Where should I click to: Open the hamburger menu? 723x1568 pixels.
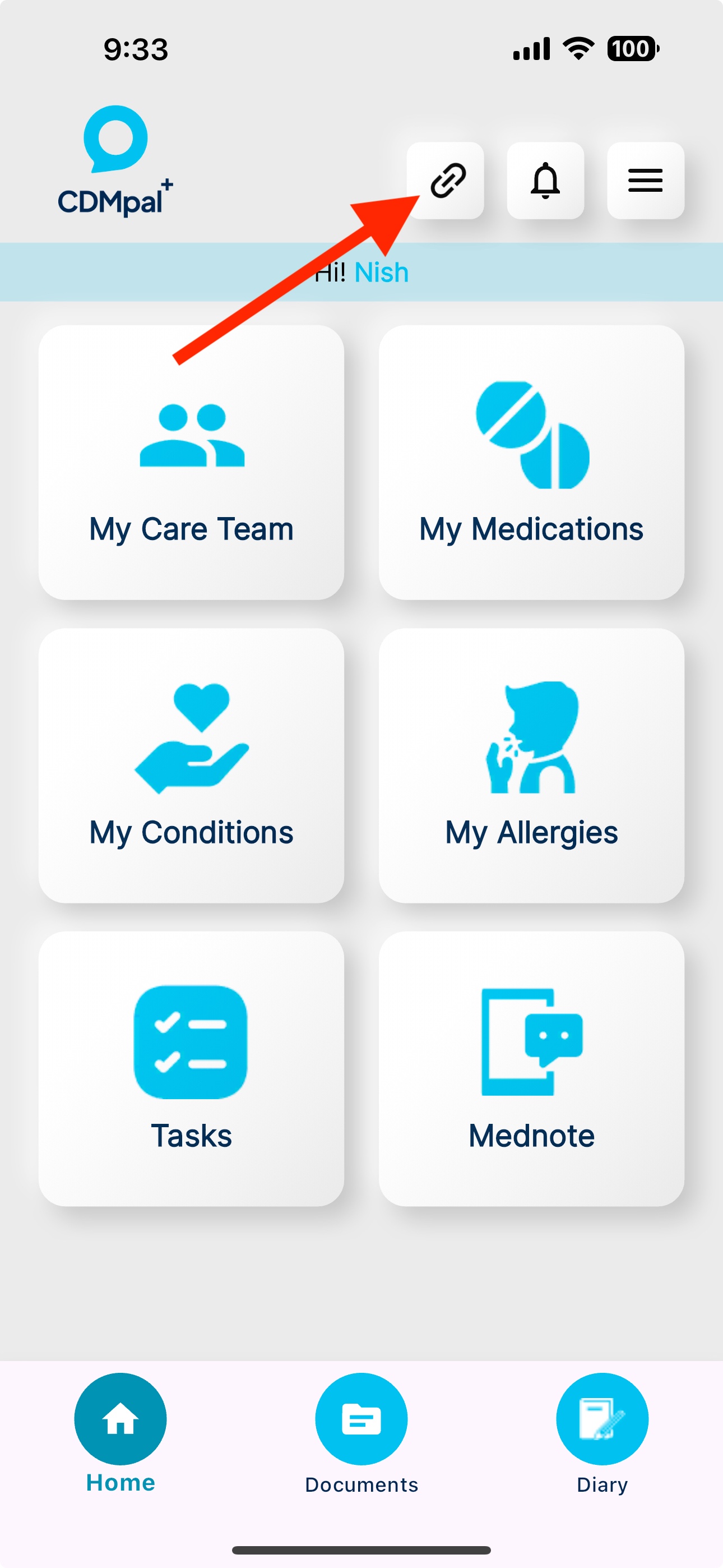[645, 180]
